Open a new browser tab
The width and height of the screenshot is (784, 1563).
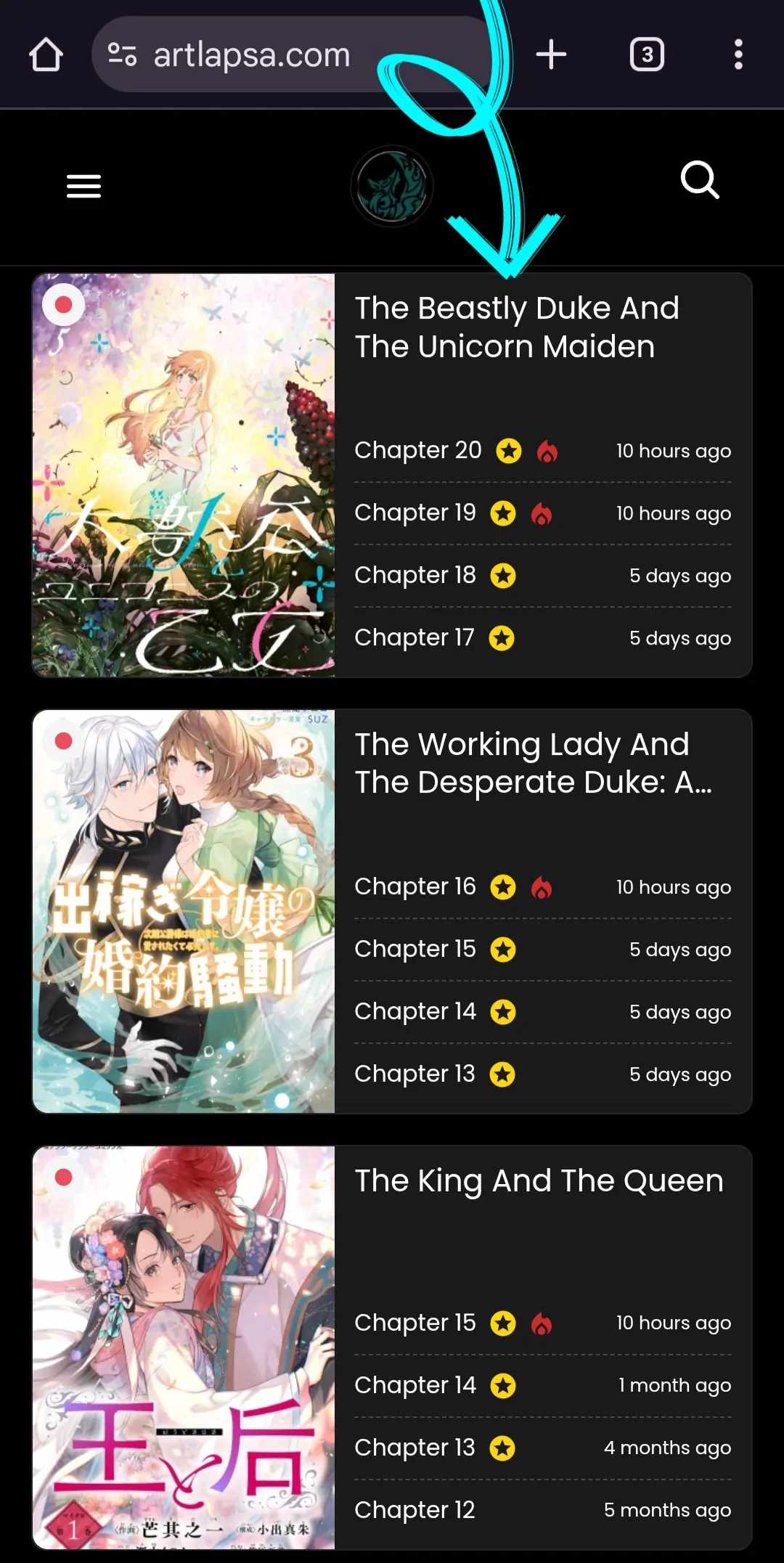[x=551, y=54]
